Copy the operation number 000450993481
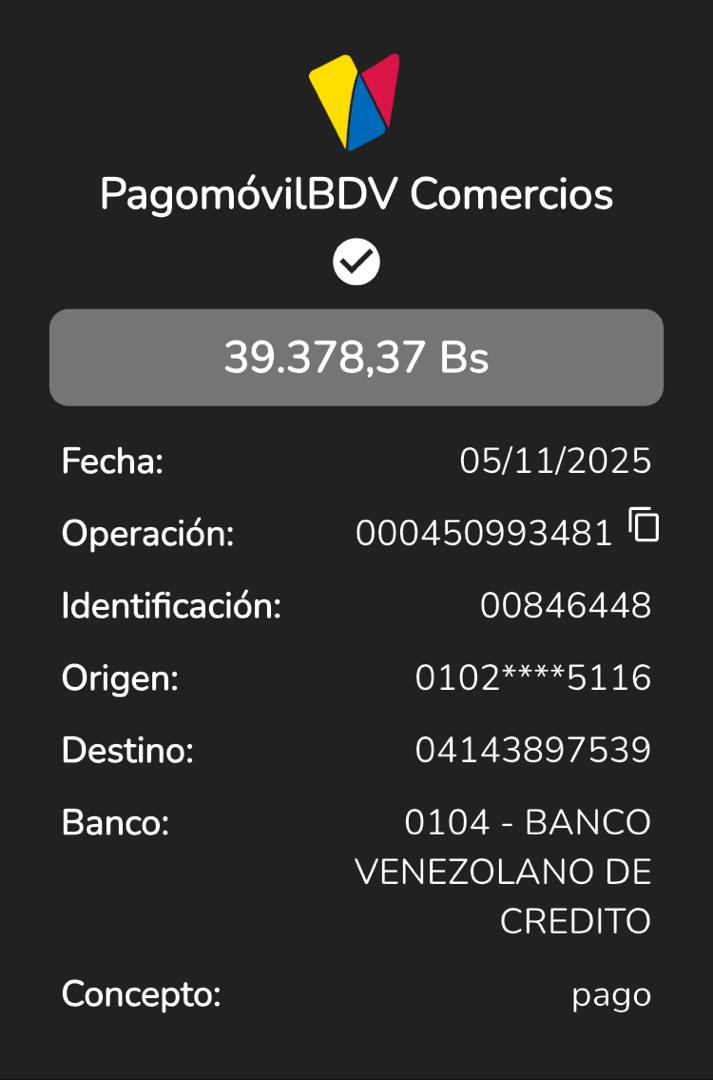 coord(644,525)
